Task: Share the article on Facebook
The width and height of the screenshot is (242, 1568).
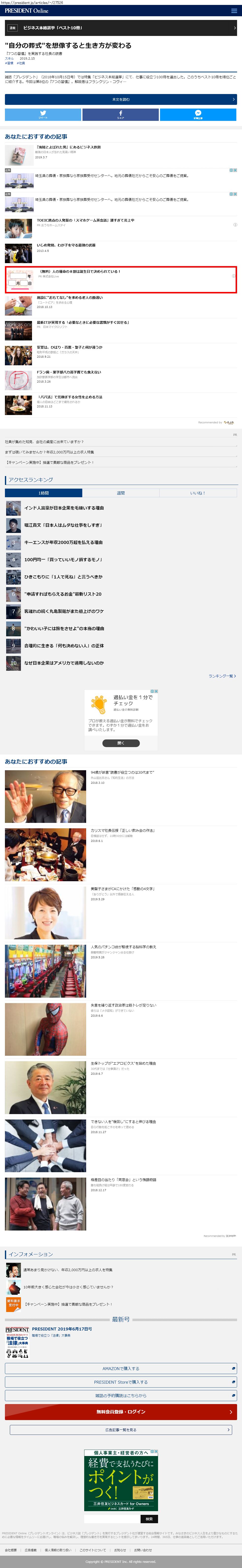Action: click(120, 114)
